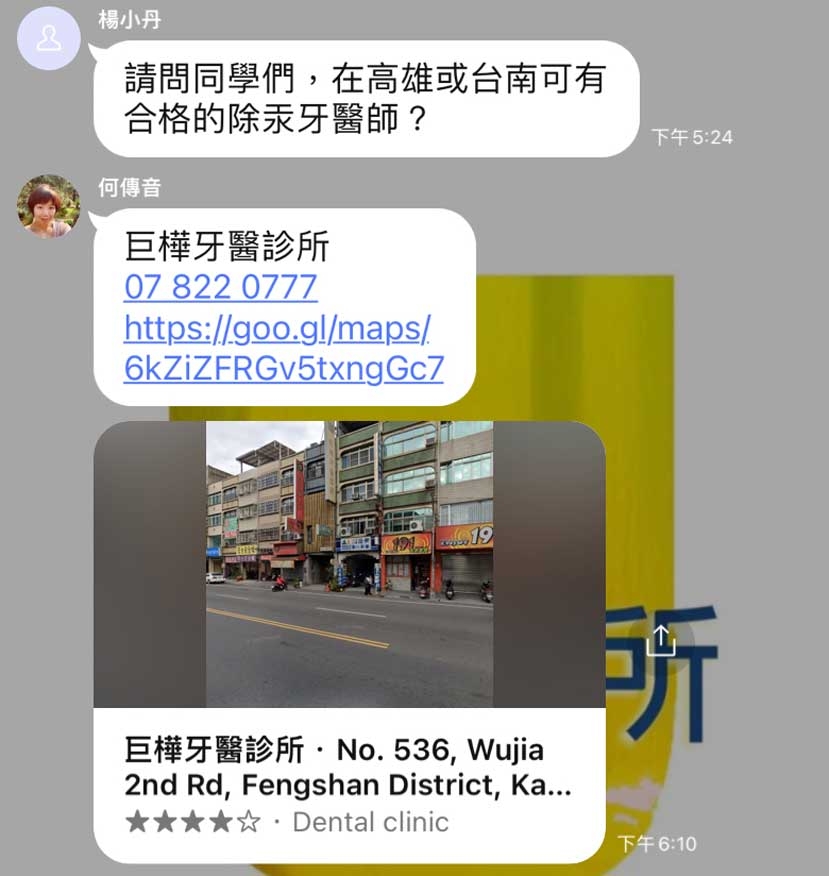Call the phone number 07 822 0777
This screenshot has height=876, width=829.
[x=220, y=288]
